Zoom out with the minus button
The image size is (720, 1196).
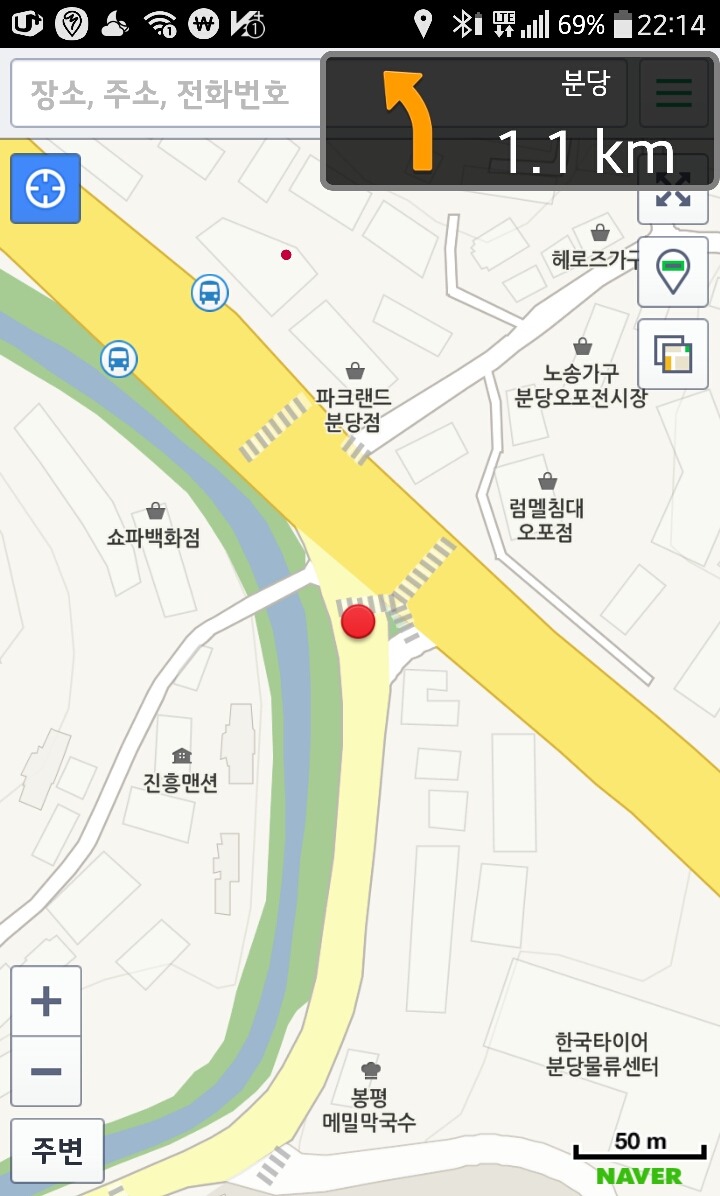click(x=46, y=1071)
